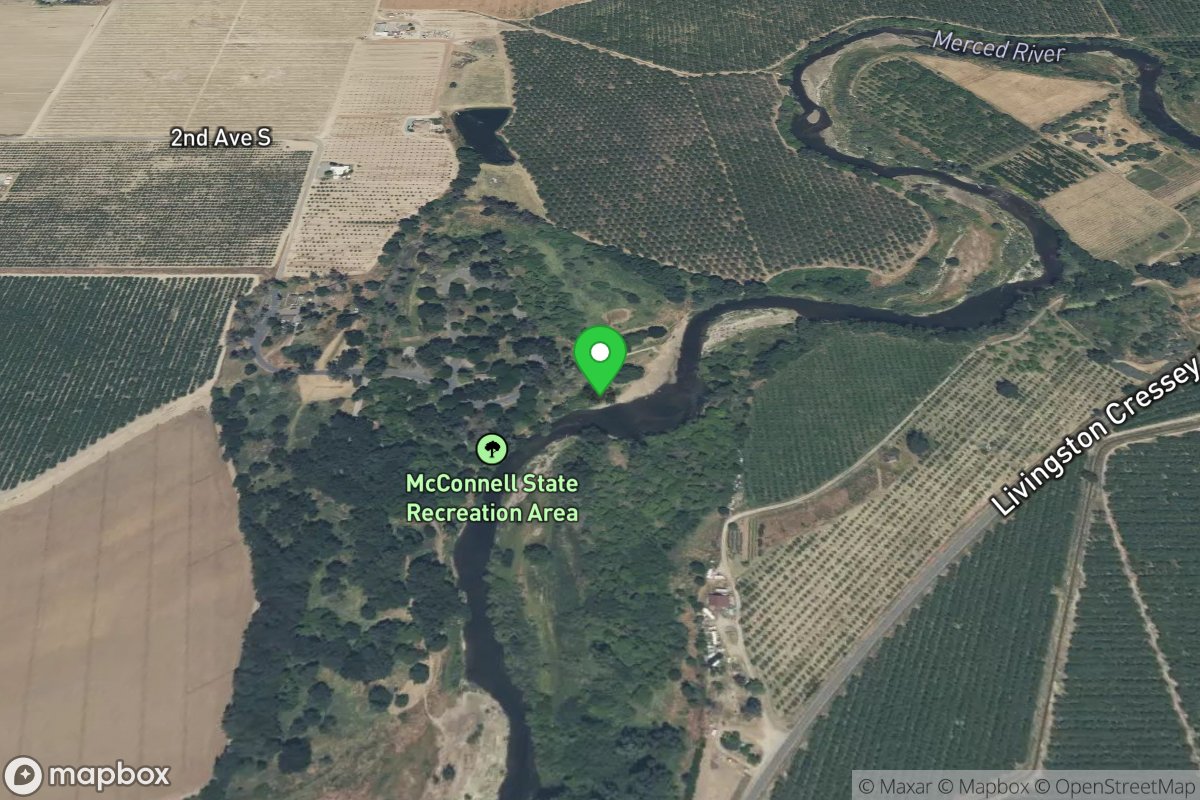Open the Mapbox attribution link

[997, 785]
